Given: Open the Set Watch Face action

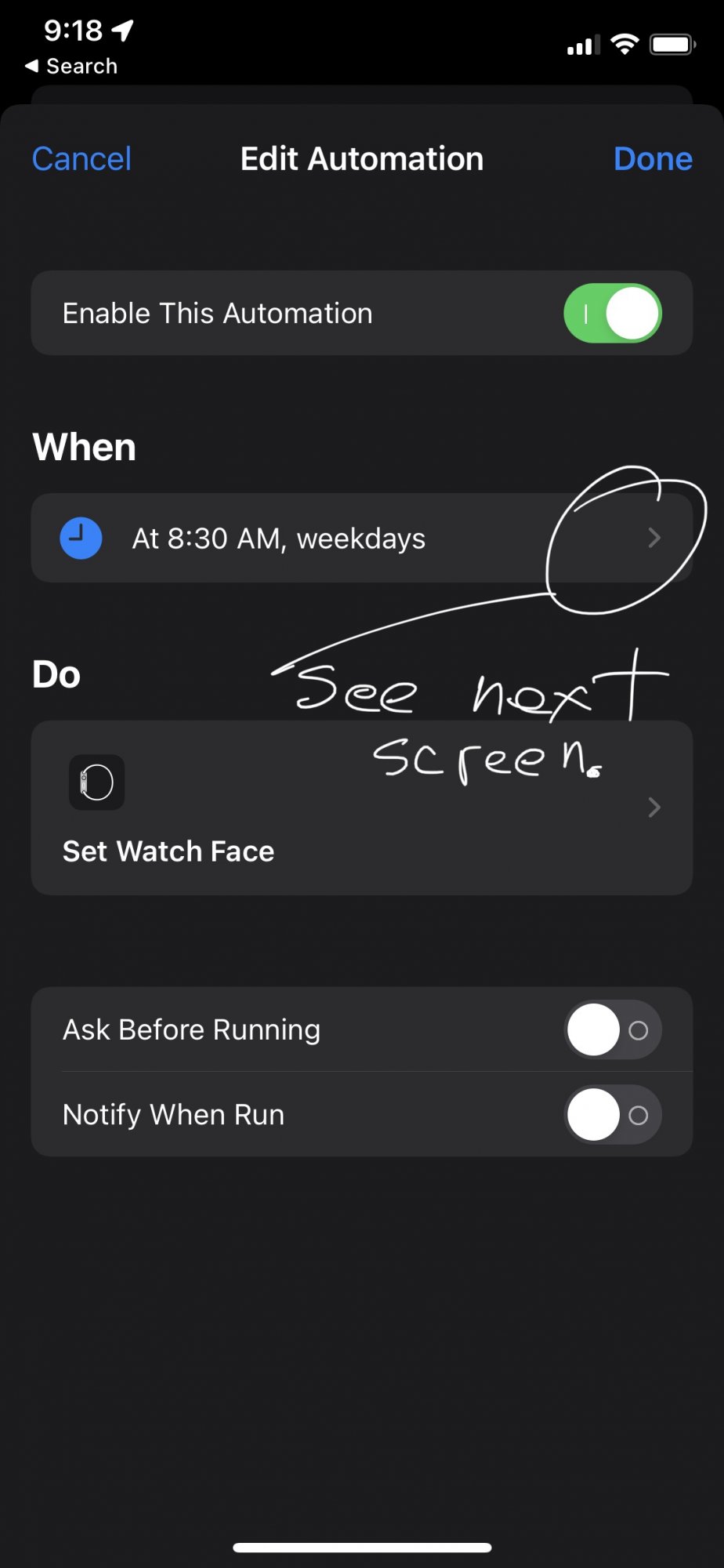Looking at the screenshot, I should pyautogui.click(x=360, y=808).
